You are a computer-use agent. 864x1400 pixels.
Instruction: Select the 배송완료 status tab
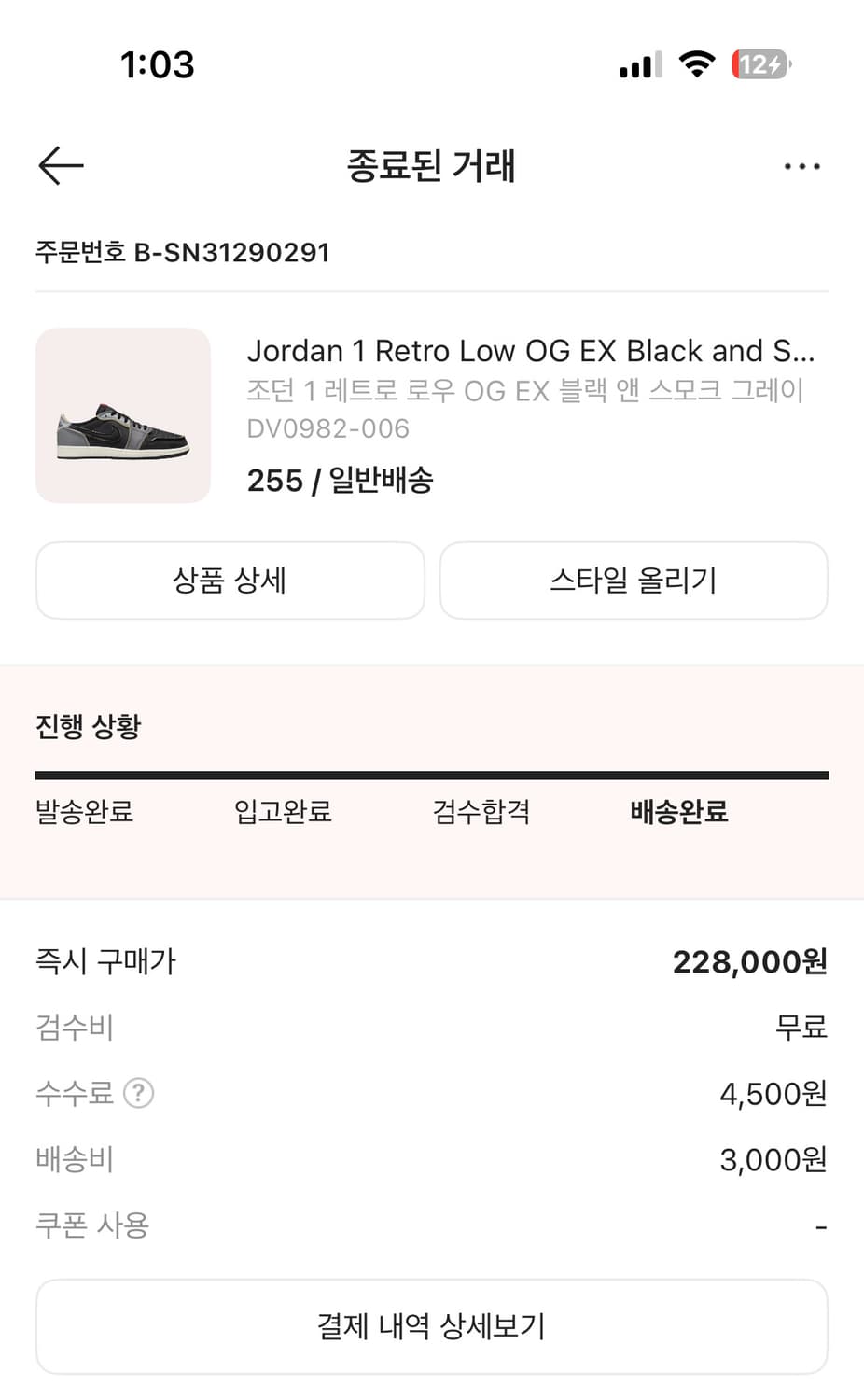pyautogui.click(x=678, y=813)
